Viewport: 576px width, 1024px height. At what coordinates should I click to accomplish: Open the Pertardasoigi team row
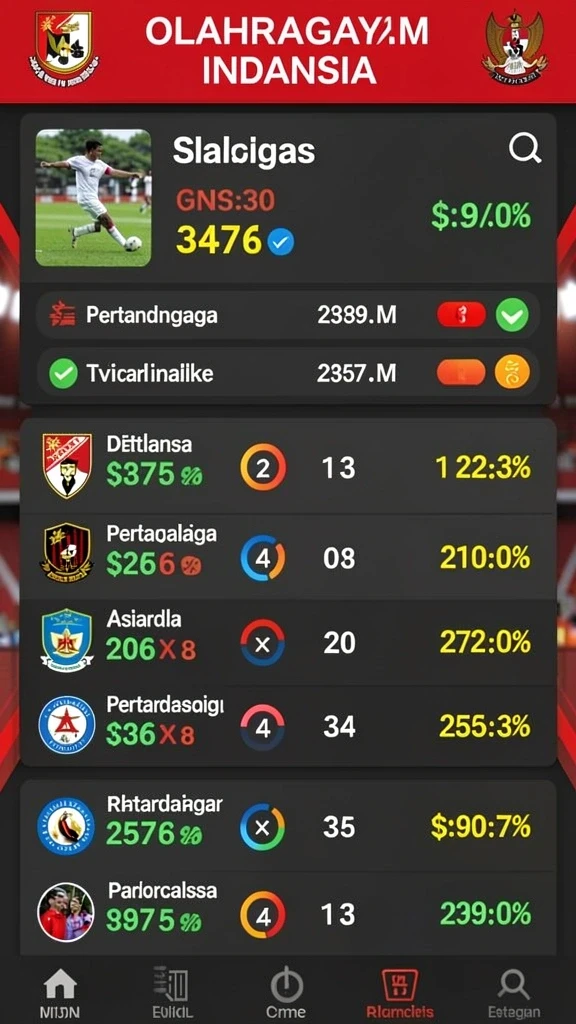(288, 726)
